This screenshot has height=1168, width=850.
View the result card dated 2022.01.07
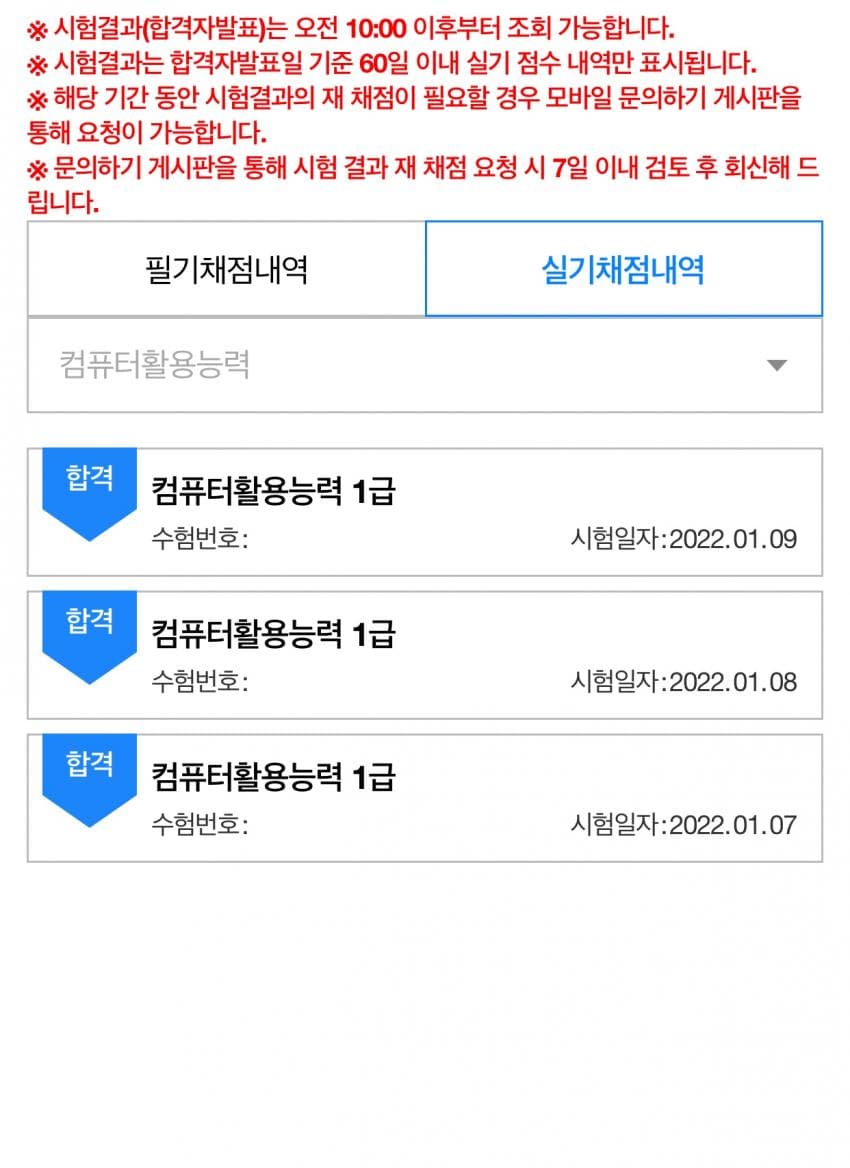point(425,798)
